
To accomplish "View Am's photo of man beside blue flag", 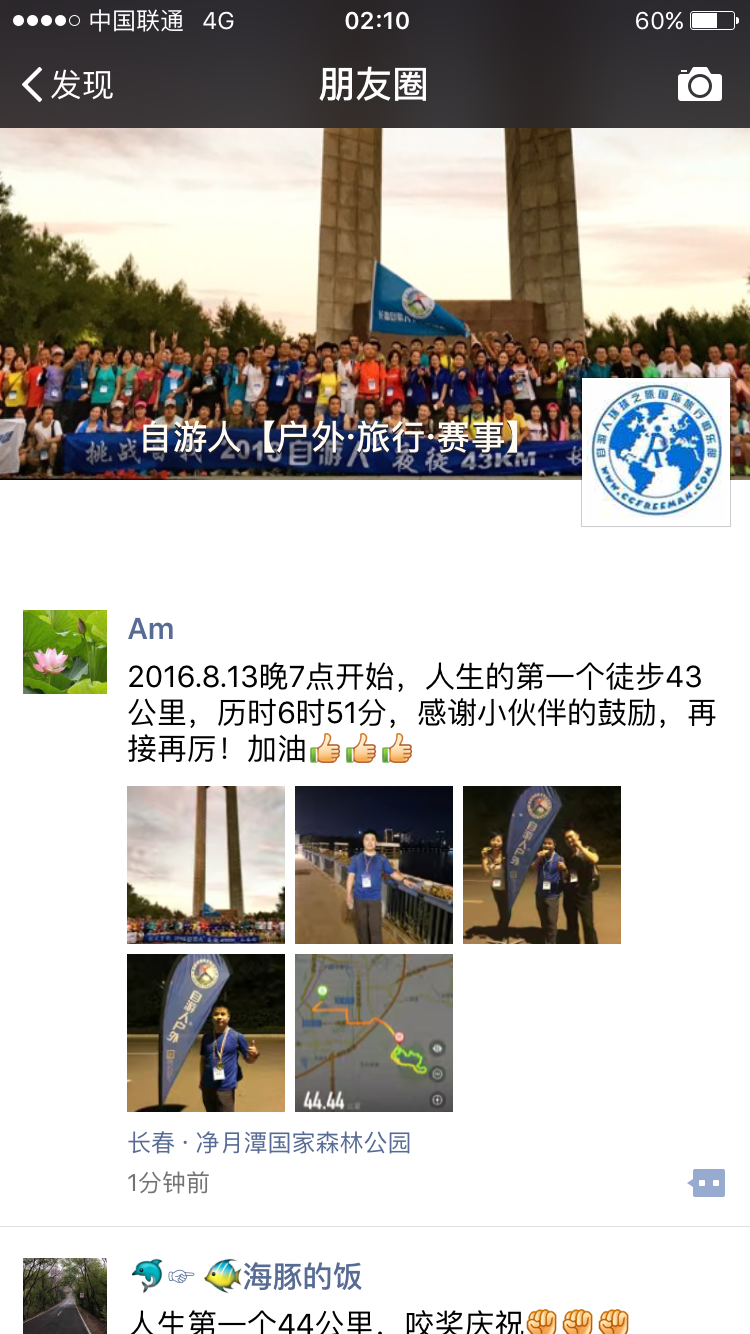I will coord(206,1033).
